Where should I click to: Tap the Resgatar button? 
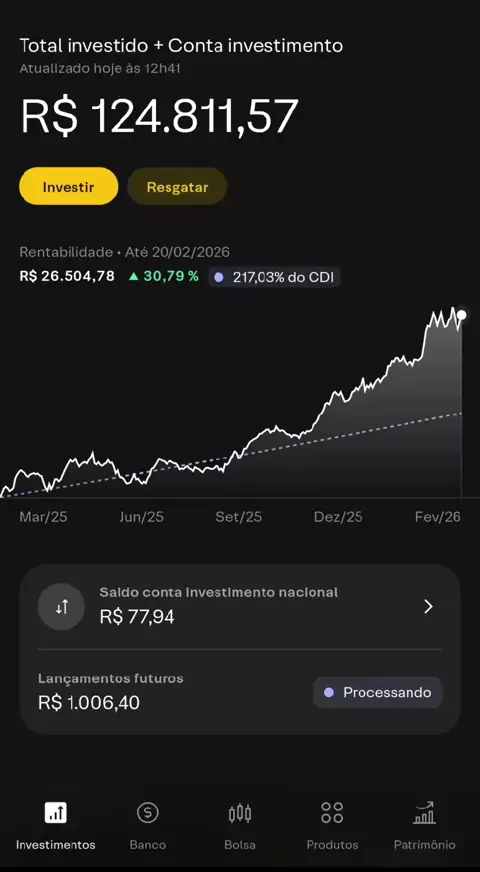pyautogui.click(x=177, y=186)
